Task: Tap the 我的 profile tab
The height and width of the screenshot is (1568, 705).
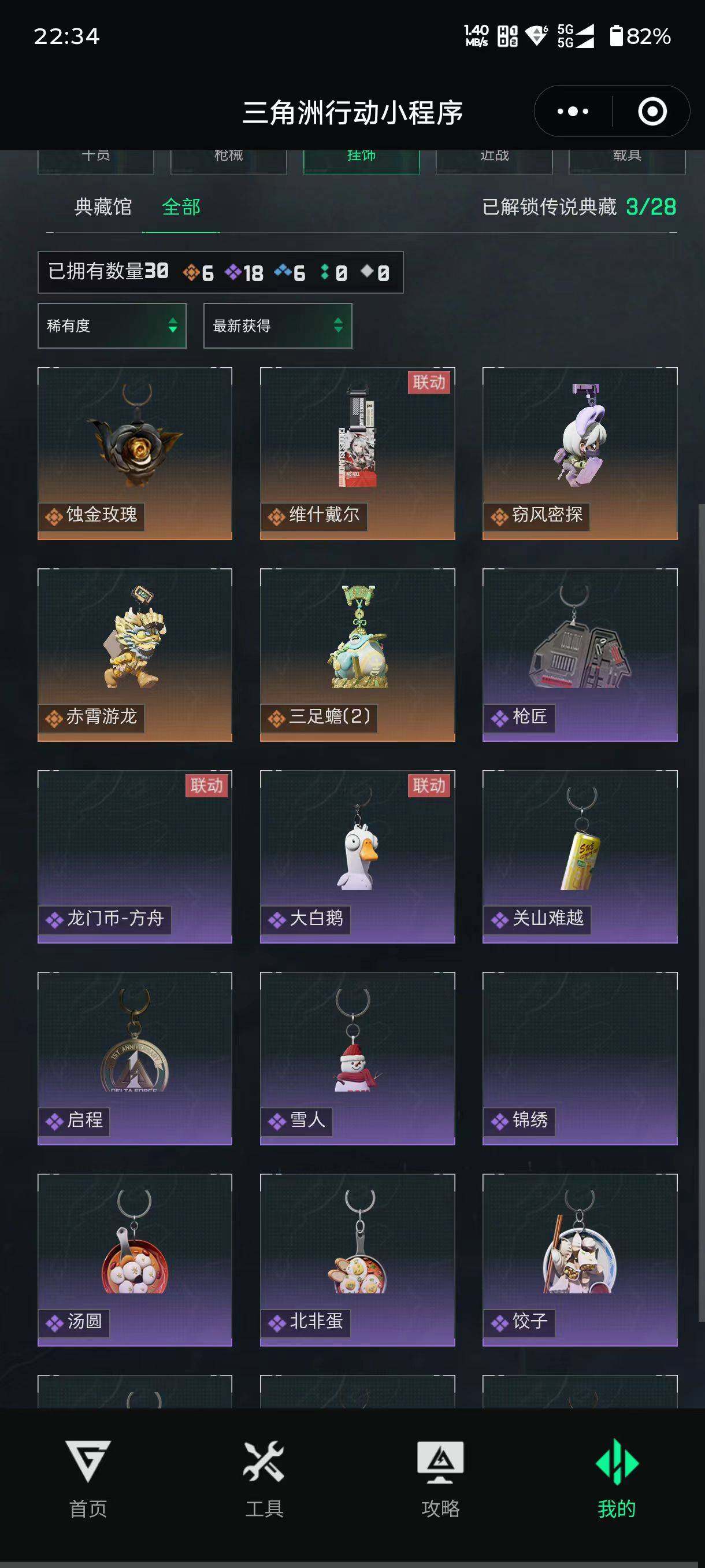Action: (x=616, y=1479)
